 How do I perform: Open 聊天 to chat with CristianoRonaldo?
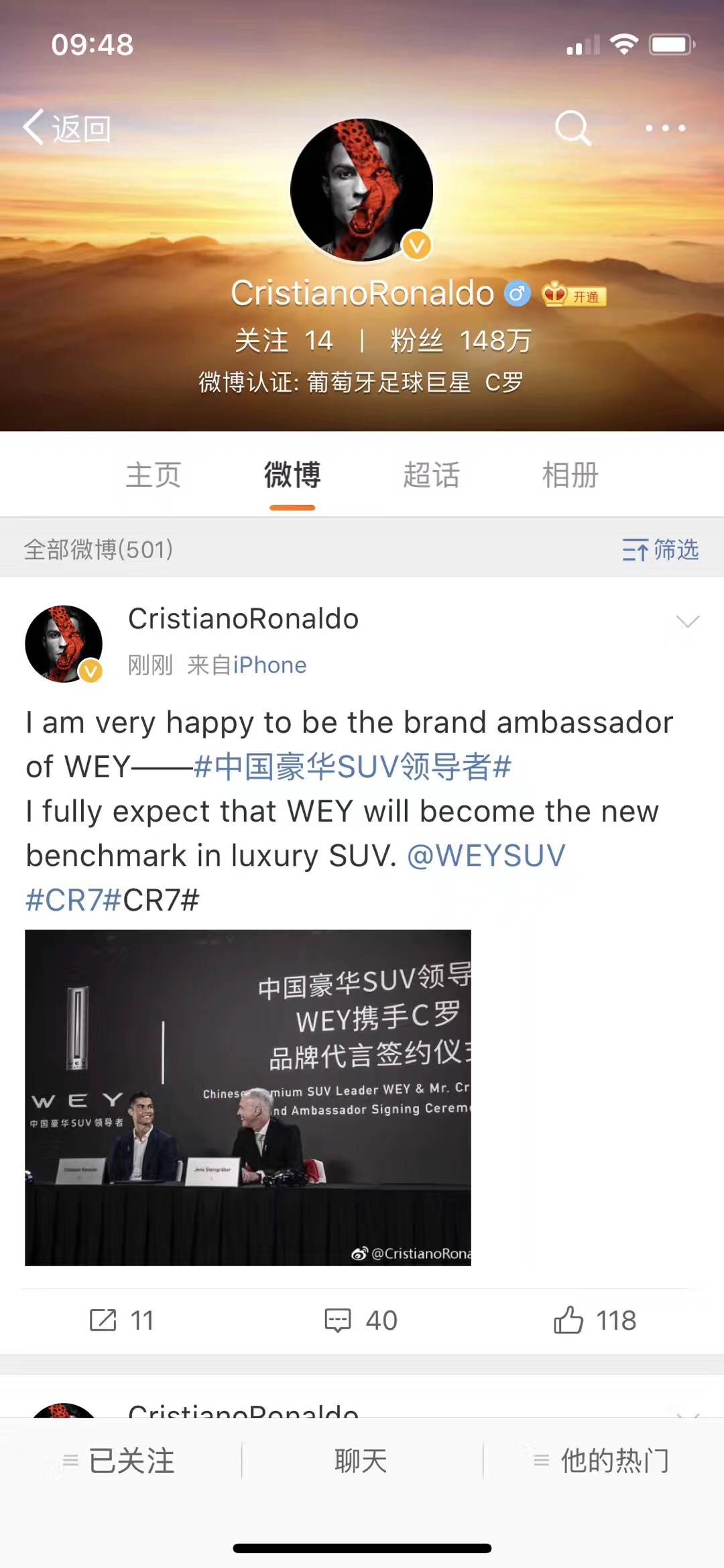click(x=361, y=1461)
